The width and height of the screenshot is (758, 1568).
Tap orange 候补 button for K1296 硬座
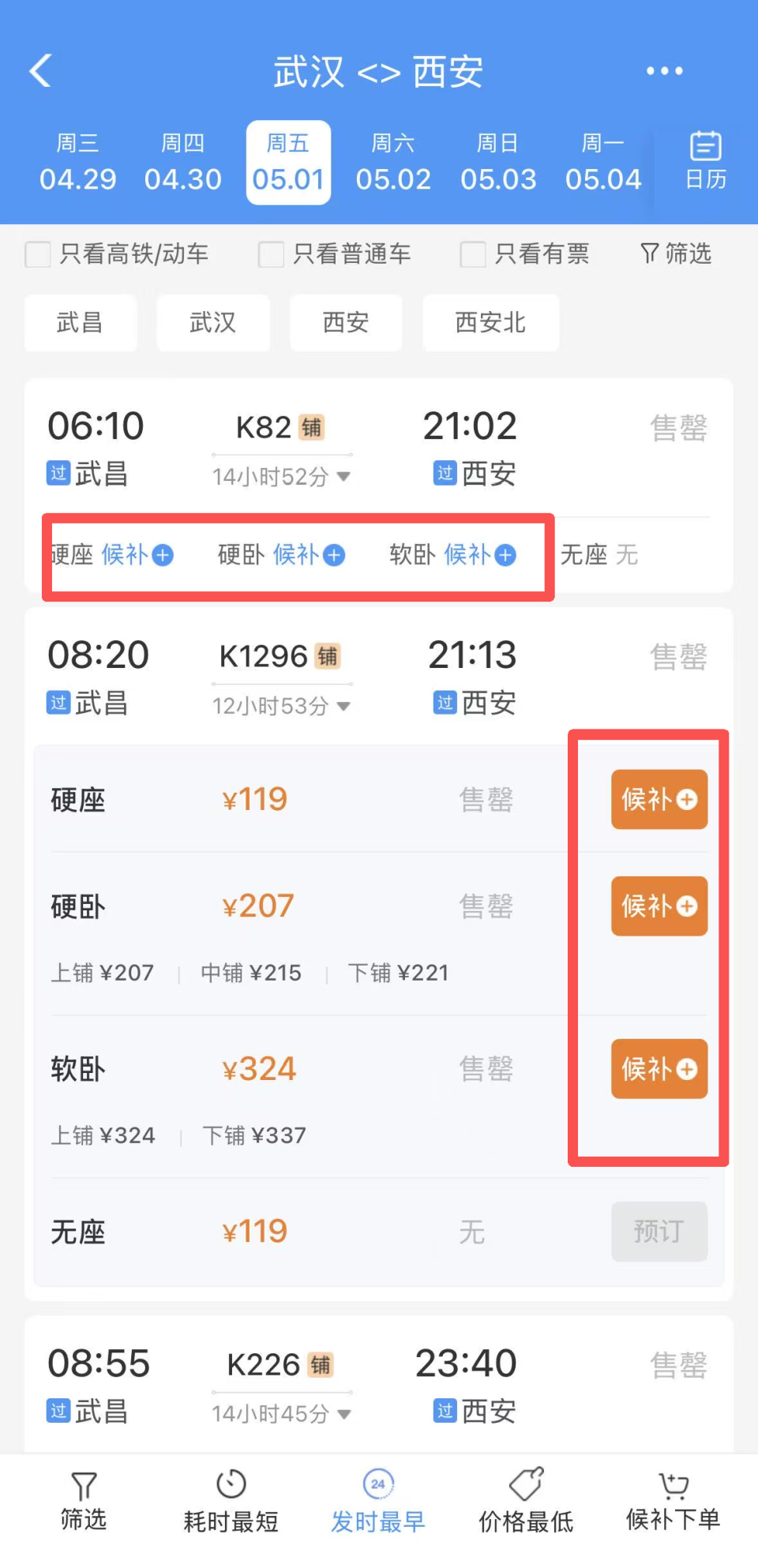(659, 799)
